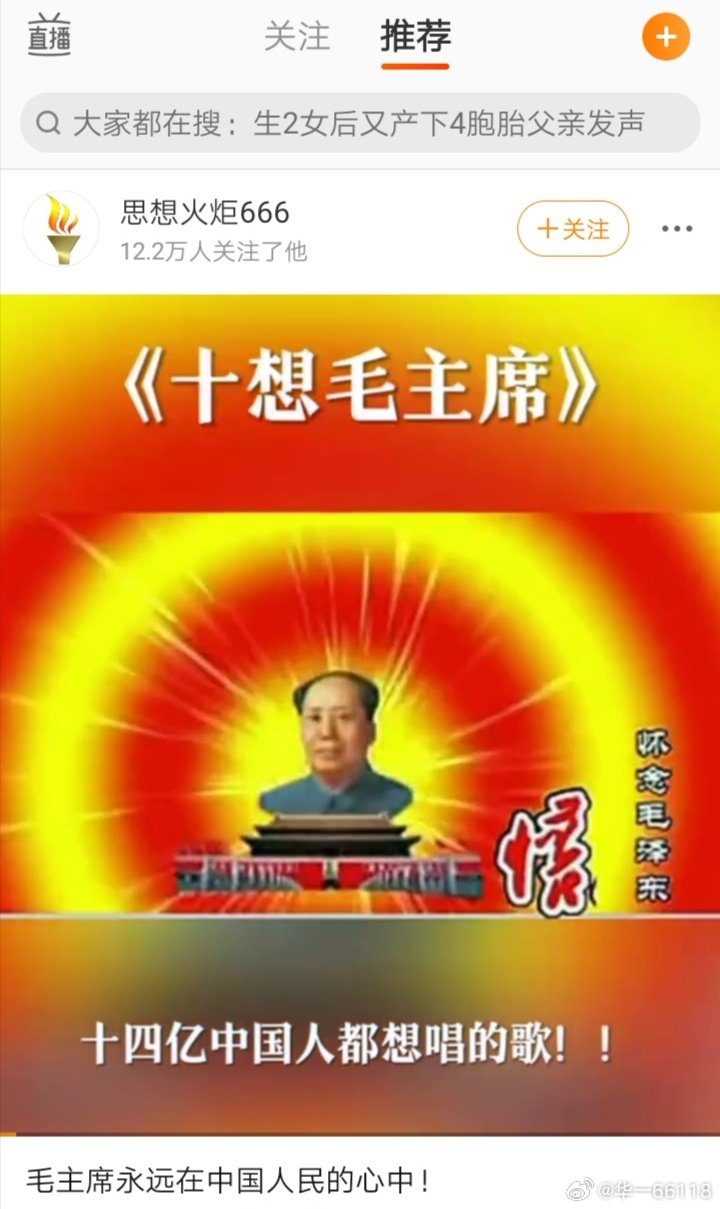This screenshot has height=1209, width=720.
Task: Open the post's three-dot overflow menu
Action: click(677, 229)
